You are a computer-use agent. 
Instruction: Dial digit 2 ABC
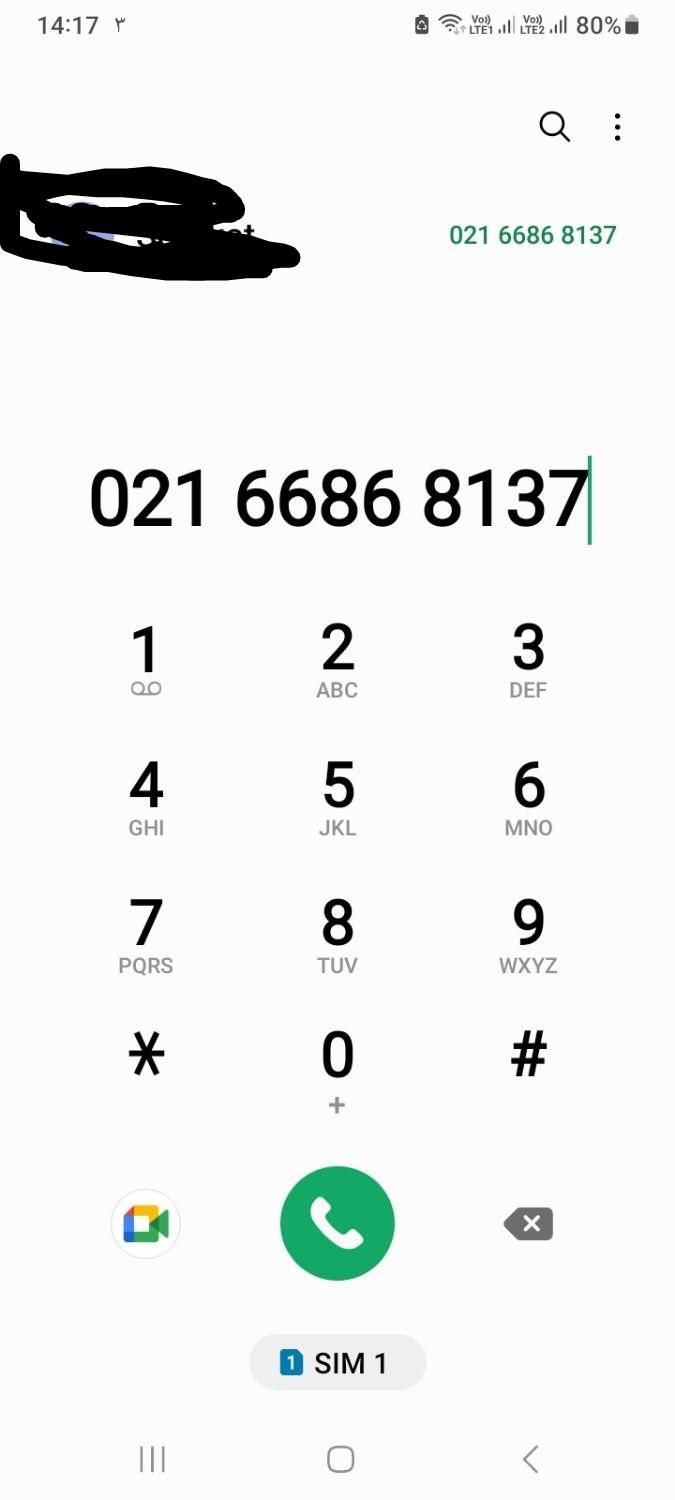point(337,660)
